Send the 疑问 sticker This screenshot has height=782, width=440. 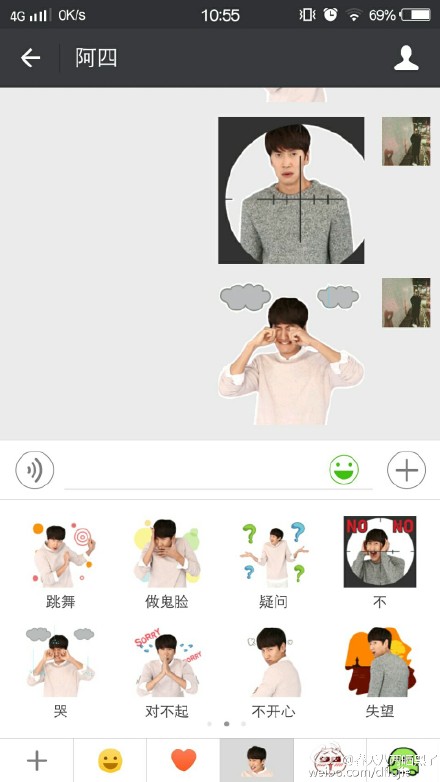[x=273, y=564]
